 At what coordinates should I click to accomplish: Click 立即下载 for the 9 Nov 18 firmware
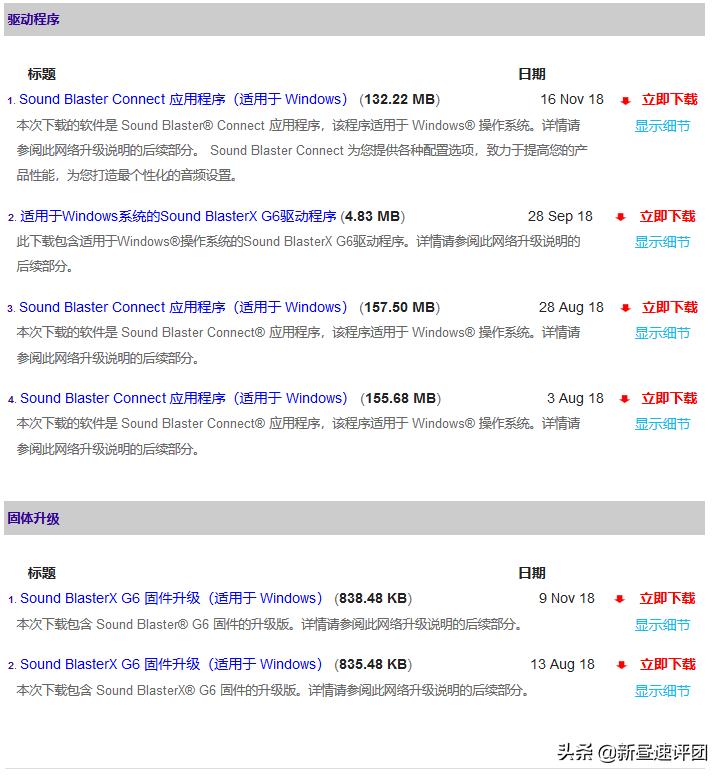coord(670,598)
